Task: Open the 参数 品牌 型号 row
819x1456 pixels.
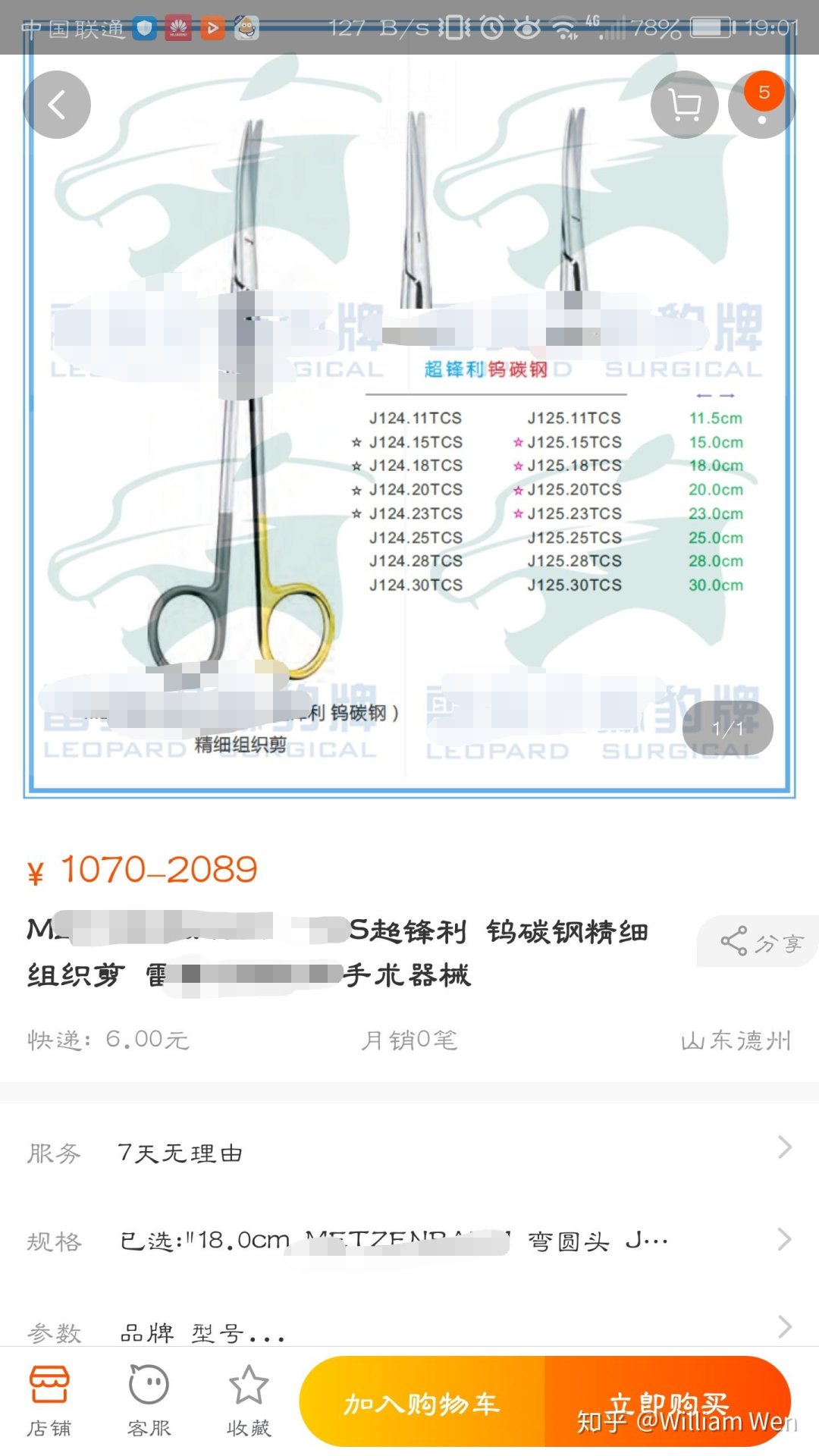Action: pos(409,1330)
